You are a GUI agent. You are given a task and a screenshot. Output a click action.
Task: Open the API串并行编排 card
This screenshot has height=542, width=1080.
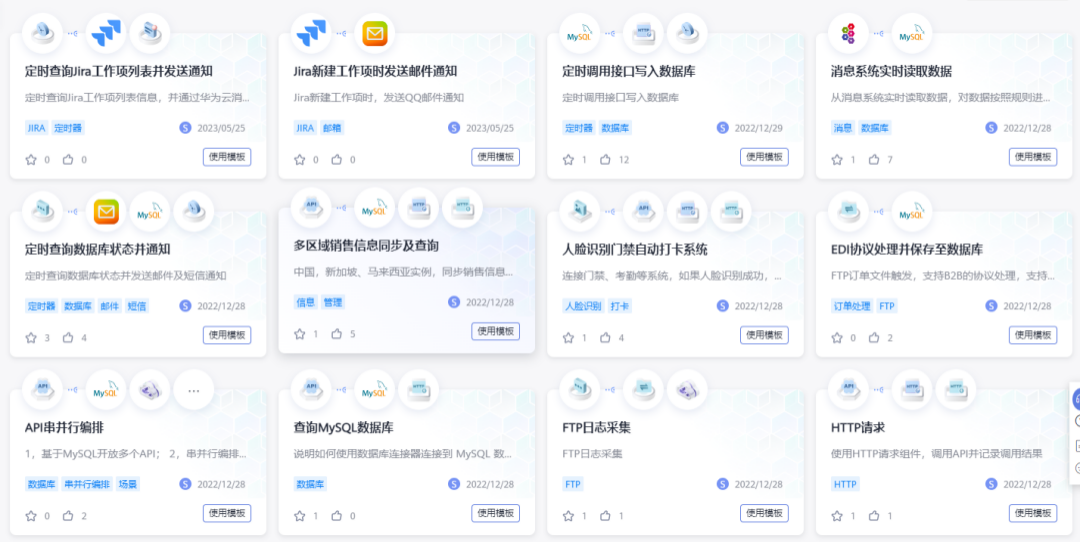[x=65, y=427]
